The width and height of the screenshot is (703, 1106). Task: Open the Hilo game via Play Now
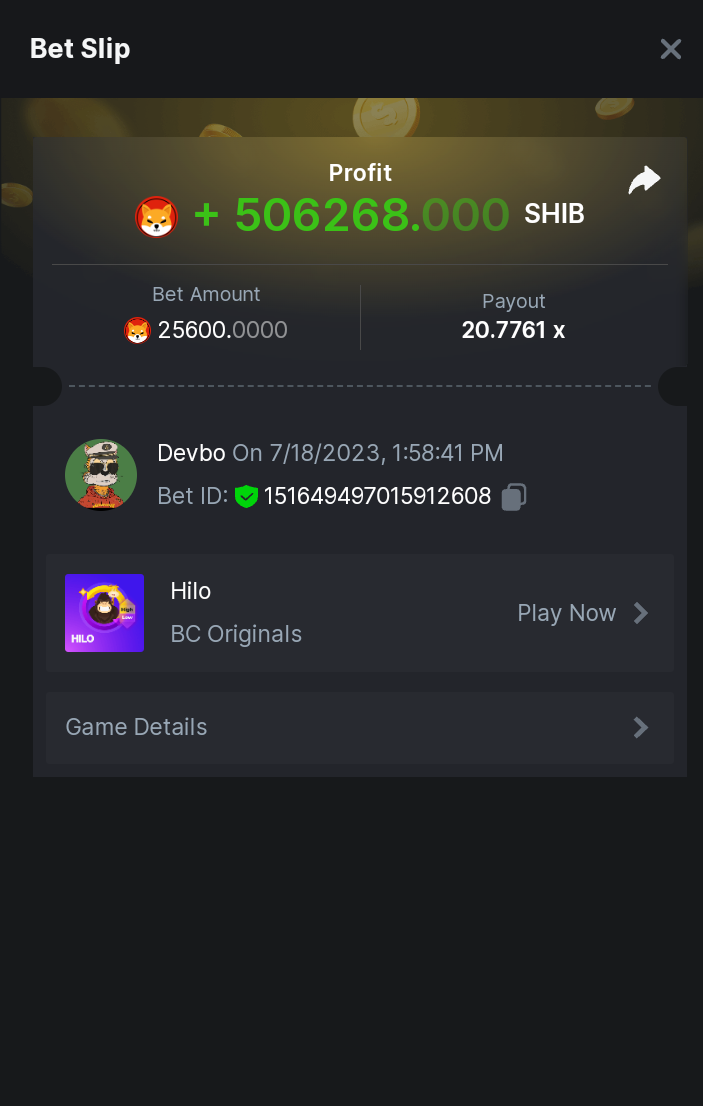pyautogui.click(x=582, y=613)
